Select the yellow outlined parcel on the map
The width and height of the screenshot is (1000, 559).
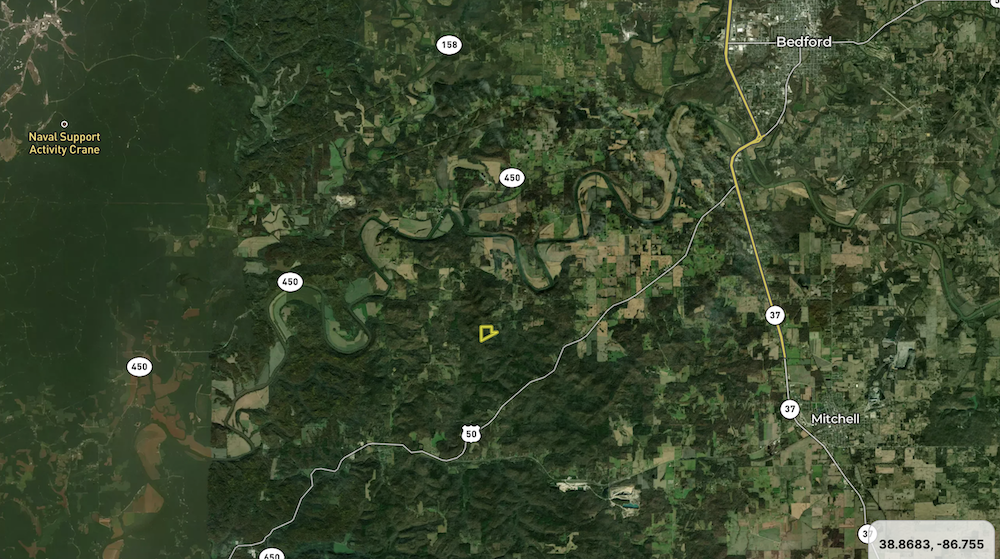tap(488, 333)
